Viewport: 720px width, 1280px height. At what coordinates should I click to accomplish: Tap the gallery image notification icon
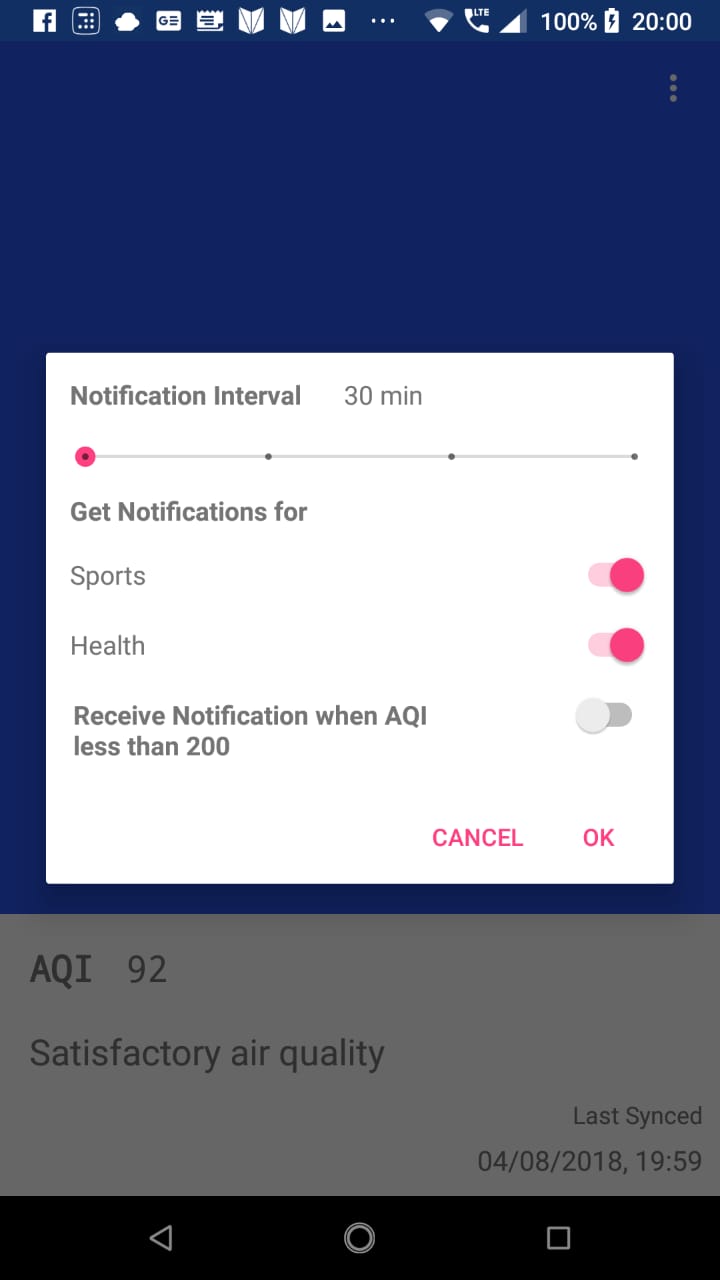tap(333, 20)
